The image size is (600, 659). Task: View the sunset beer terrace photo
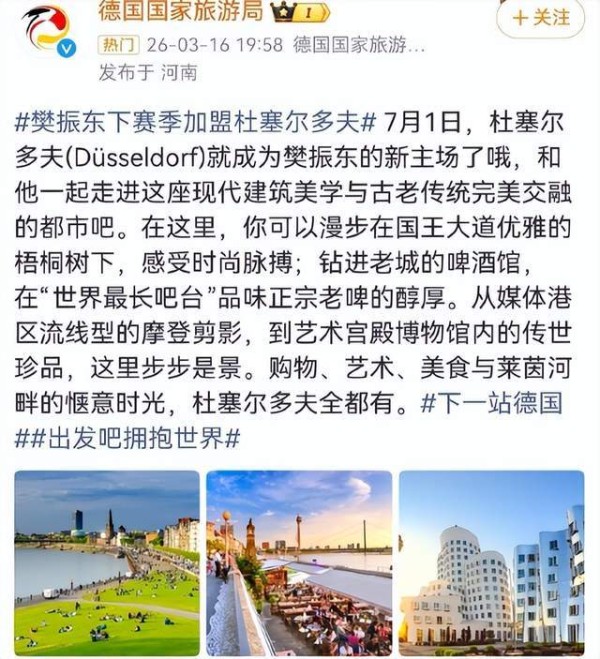pyautogui.click(x=298, y=563)
